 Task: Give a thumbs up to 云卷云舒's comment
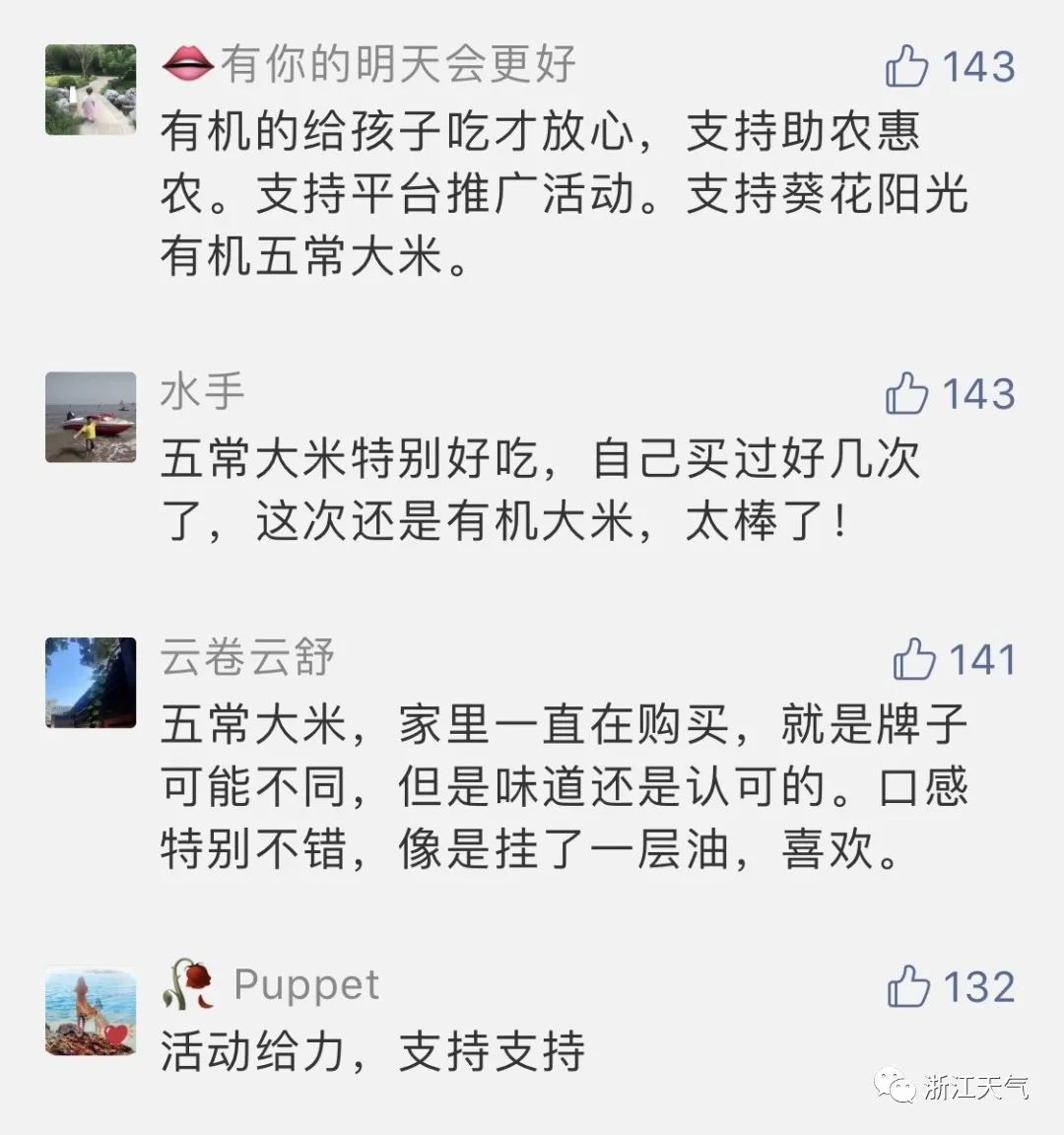[x=914, y=659]
